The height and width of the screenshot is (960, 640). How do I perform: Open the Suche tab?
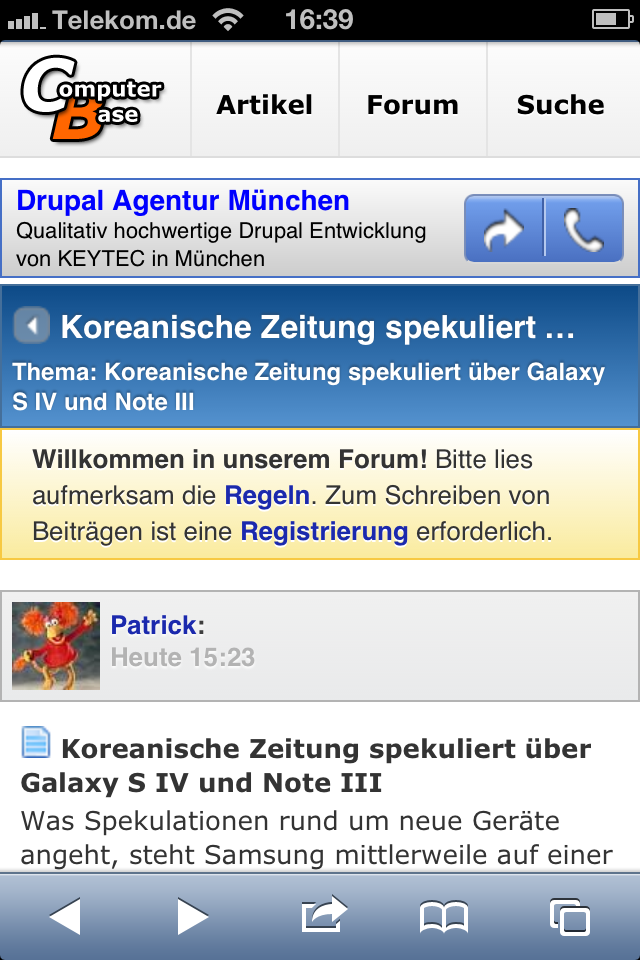(x=560, y=105)
